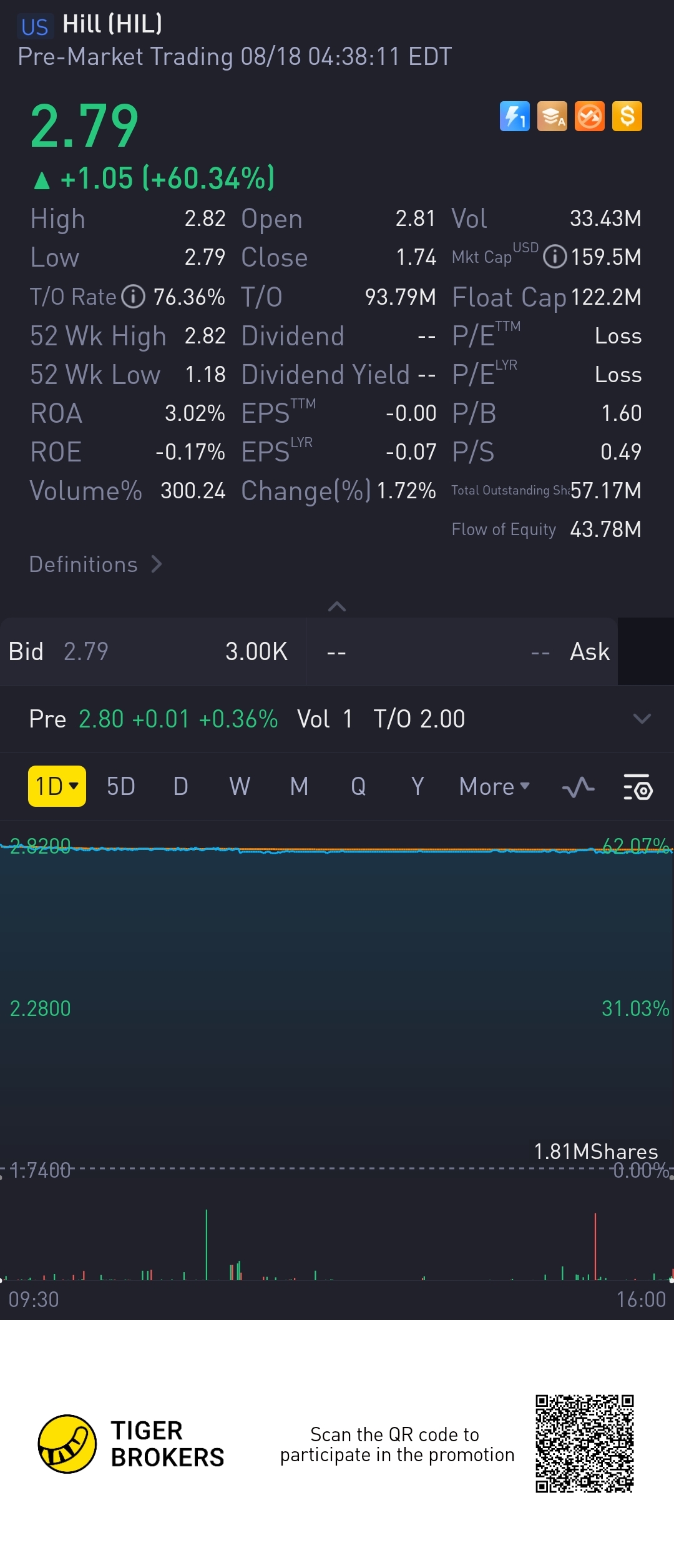This screenshot has height=1568, width=674.
Task: Show info about Mkt Cap
Action: (555, 257)
